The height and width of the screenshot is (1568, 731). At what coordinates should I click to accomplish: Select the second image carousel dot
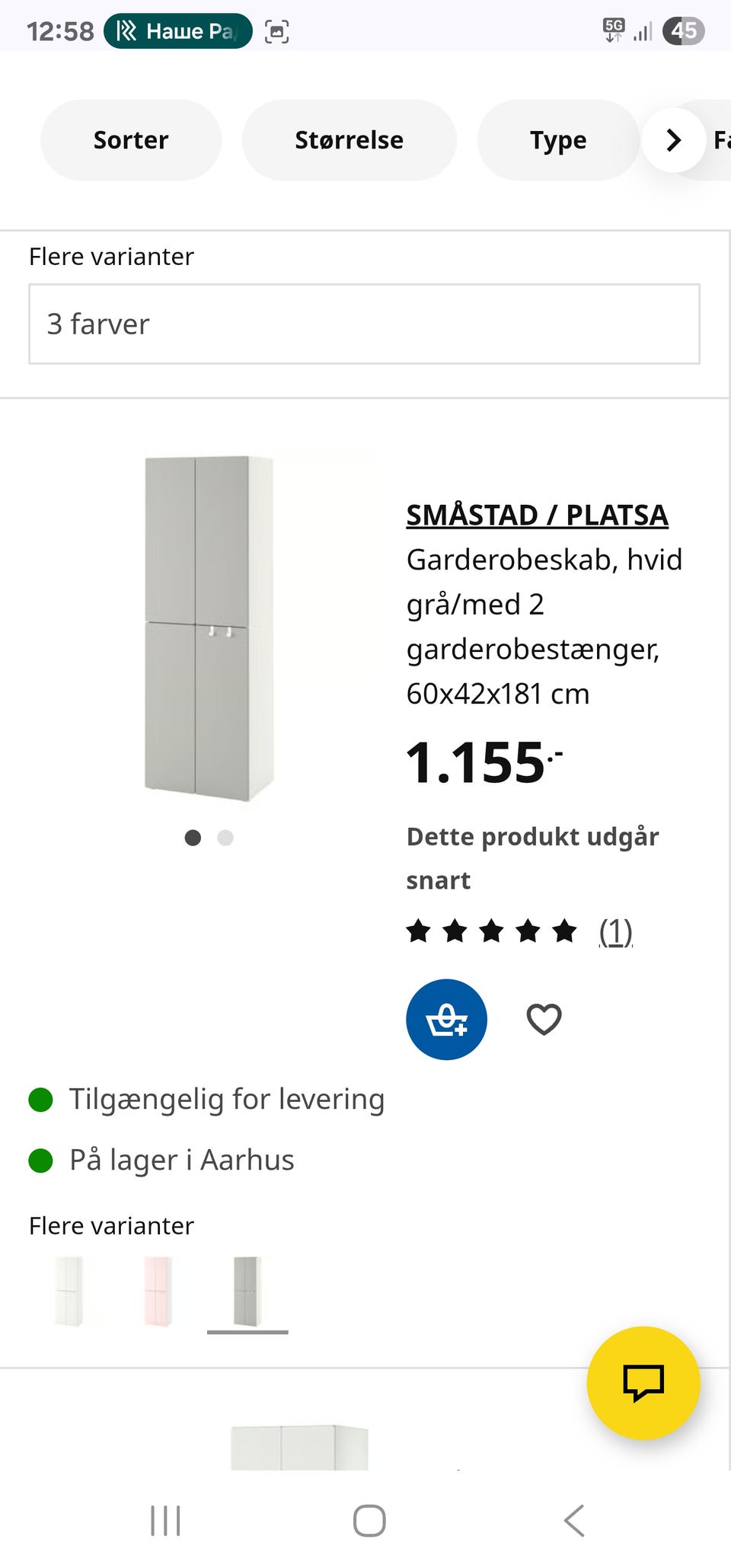(225, 838)
